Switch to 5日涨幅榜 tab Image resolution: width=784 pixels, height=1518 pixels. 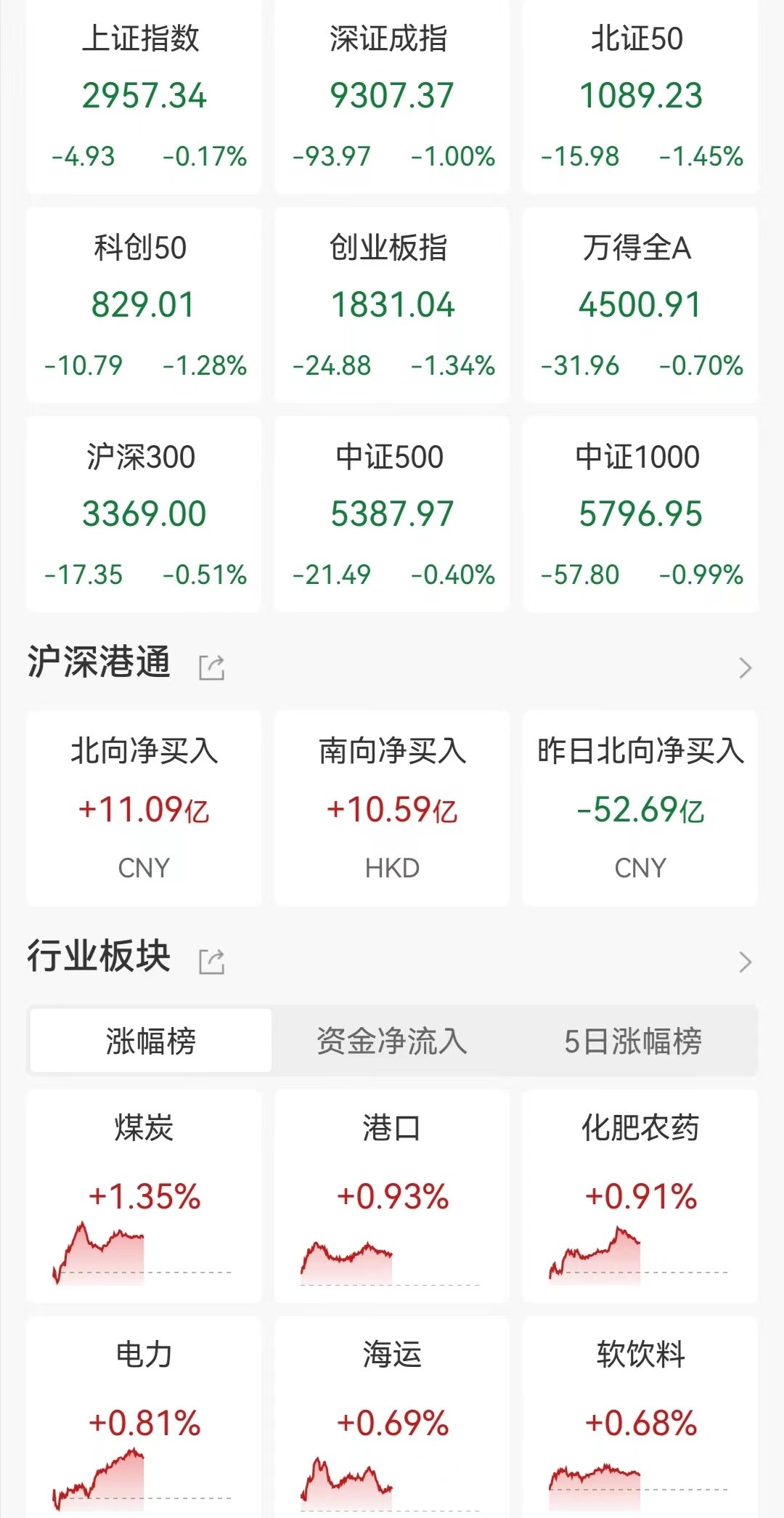pyautogui.click(x=633, y=1040)
